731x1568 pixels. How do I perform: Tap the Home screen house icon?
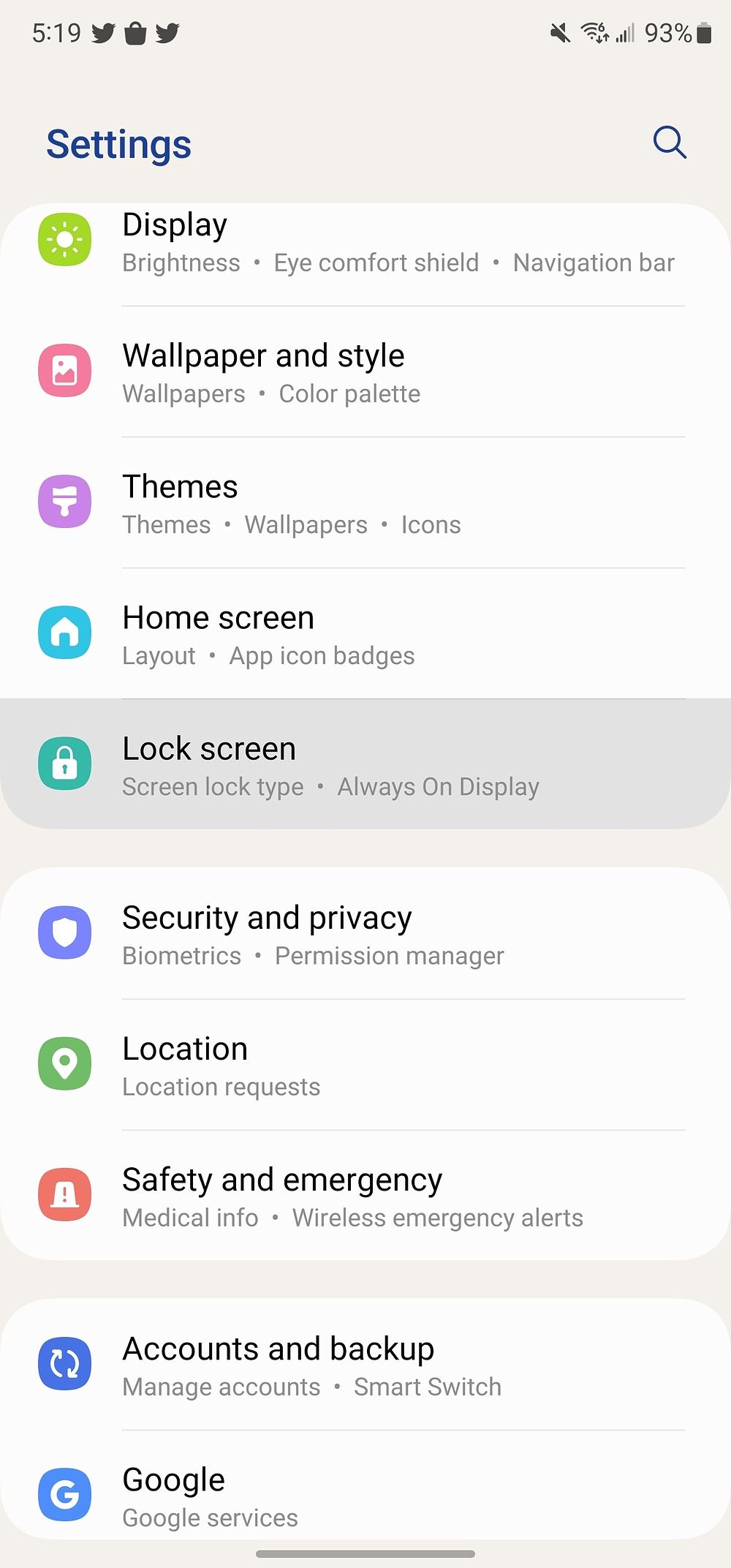64,632
